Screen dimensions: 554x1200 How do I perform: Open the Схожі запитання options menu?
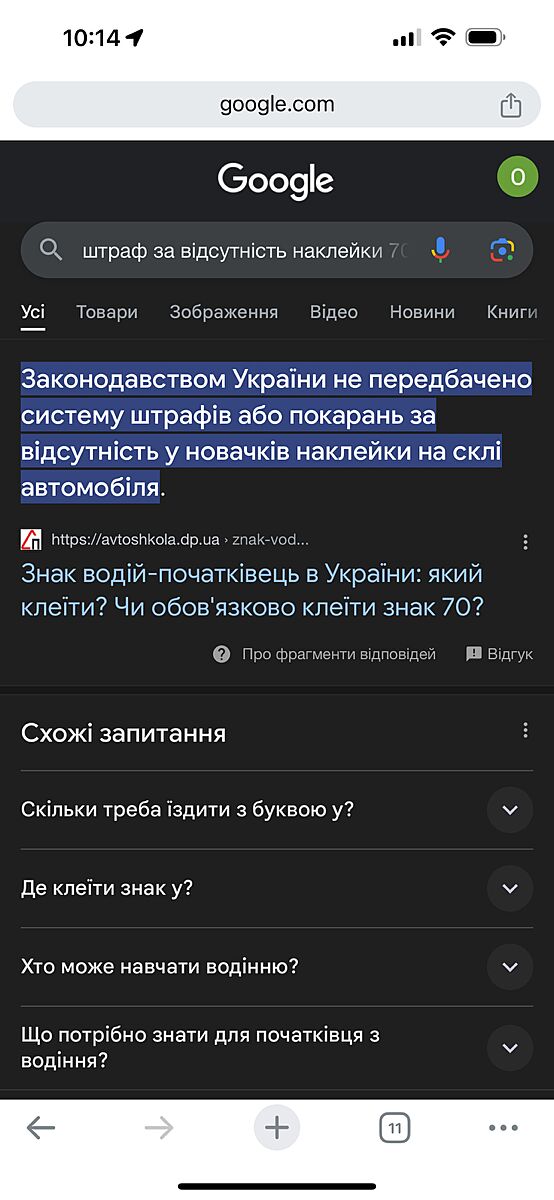[x=525, y=731]
